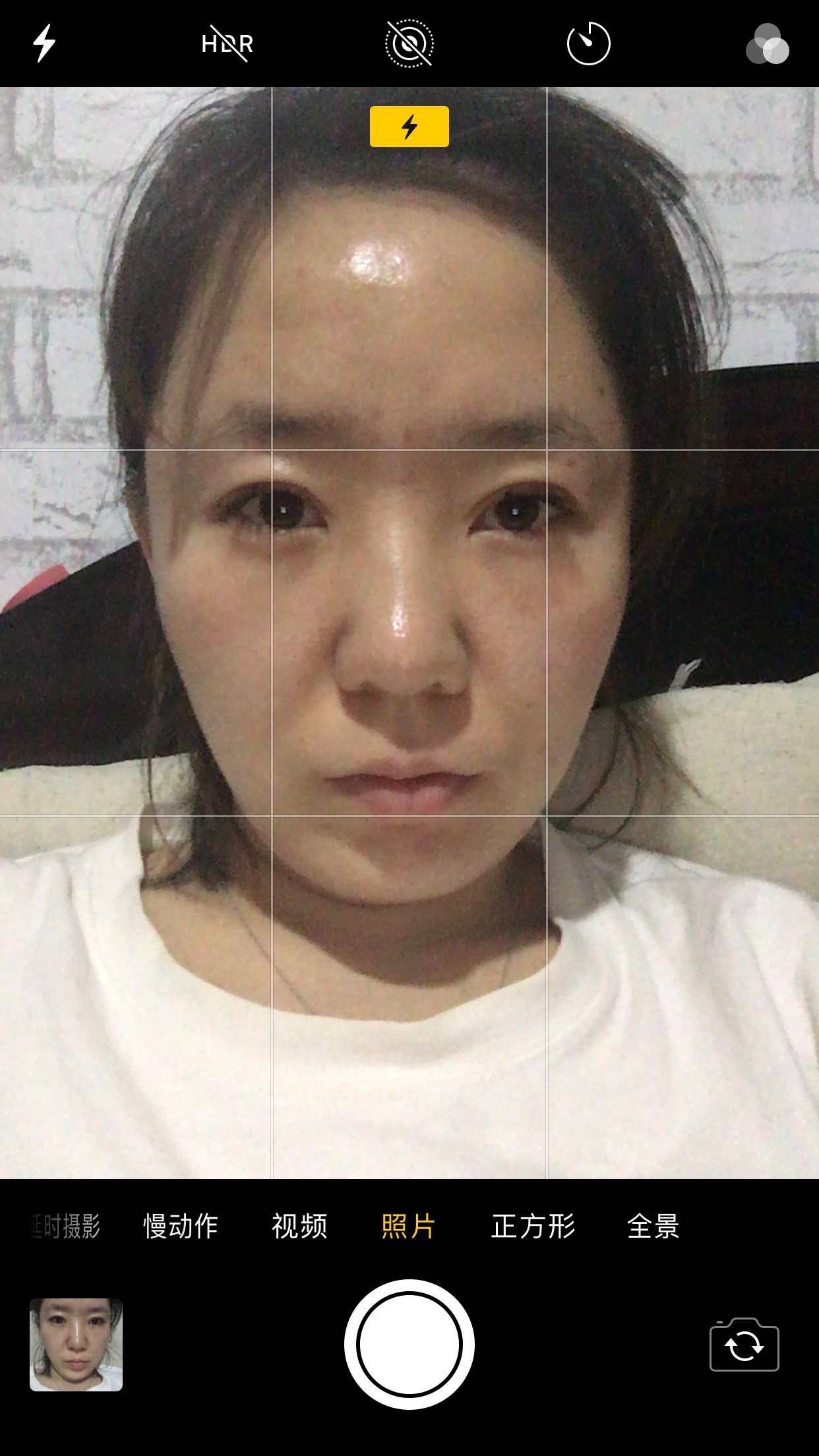Switch to 延时摄影 mode
The height and width of the screenshot is (1456, 819).
[66, 1227]
